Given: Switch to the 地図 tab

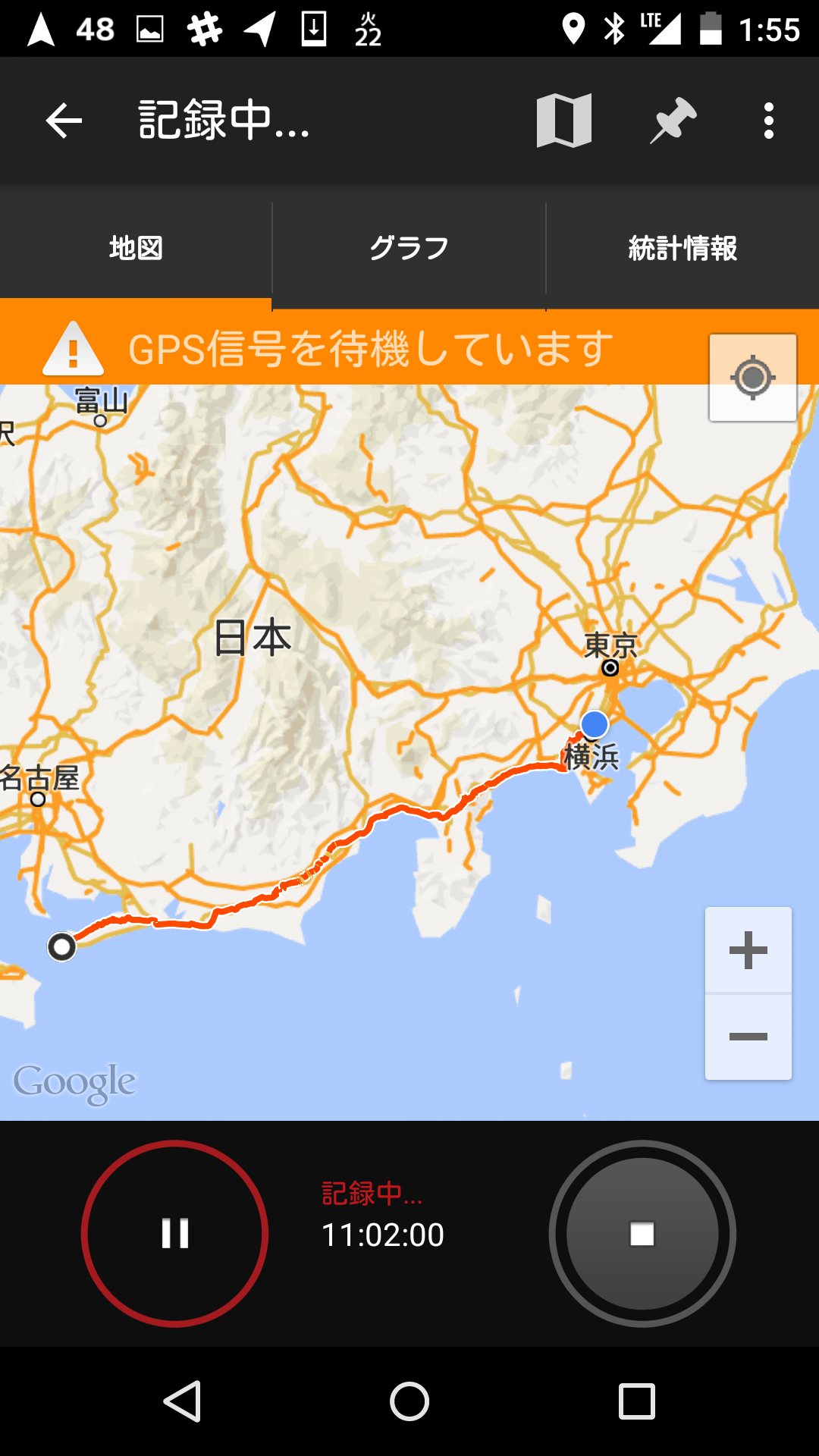Looking at the screenshot, I should 136,248.
